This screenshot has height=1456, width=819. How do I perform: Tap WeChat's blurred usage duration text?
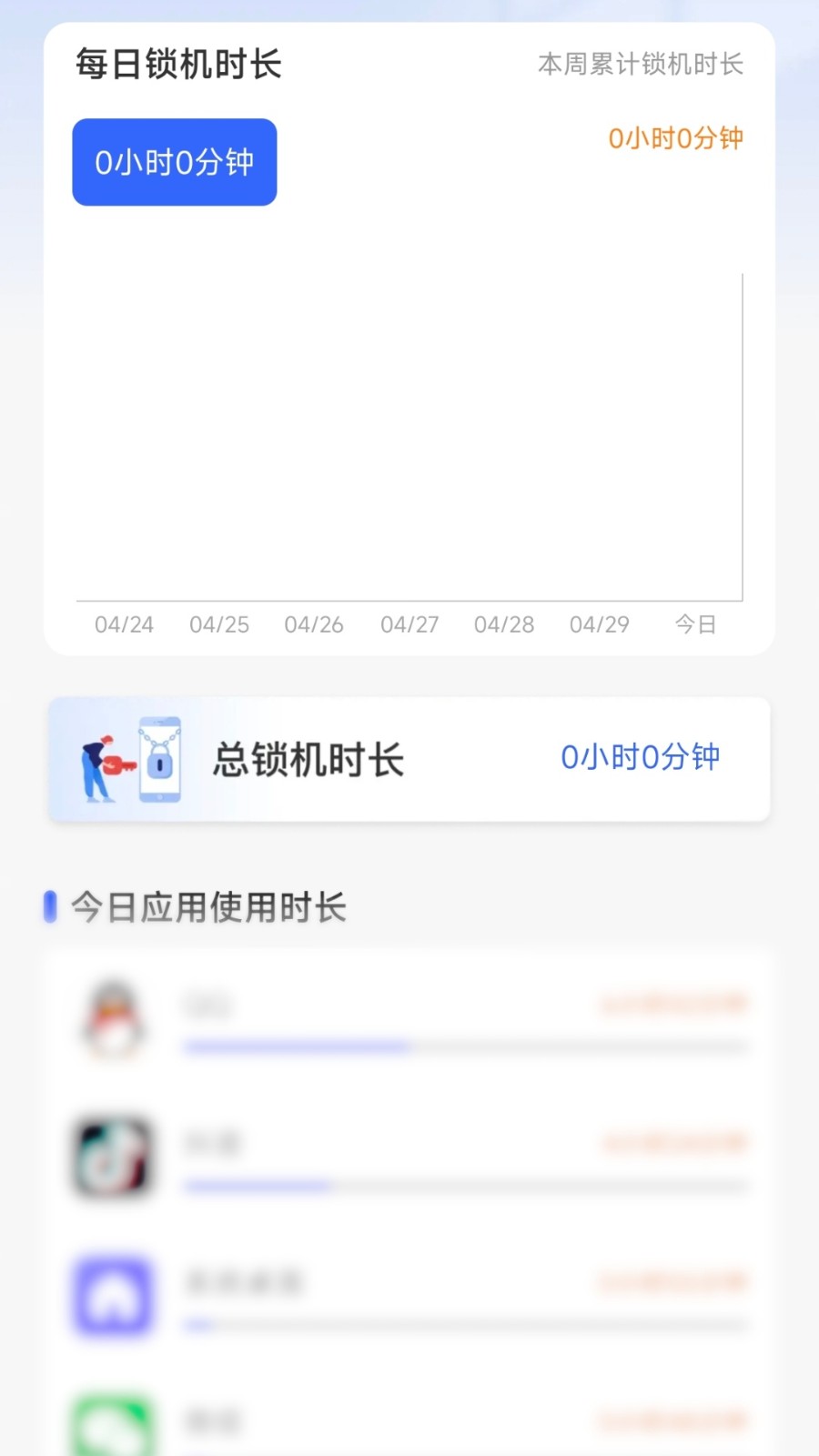click(x=673, y=1420)
